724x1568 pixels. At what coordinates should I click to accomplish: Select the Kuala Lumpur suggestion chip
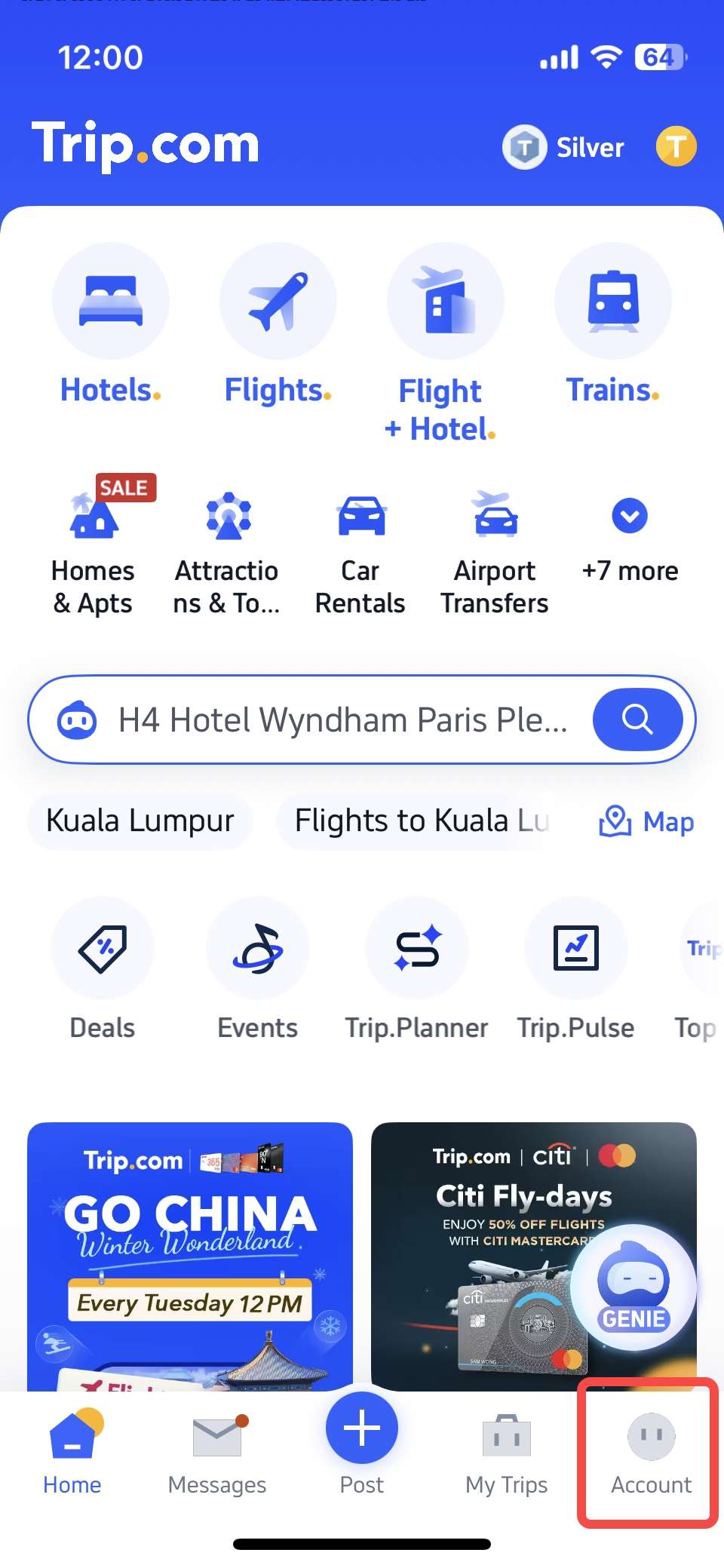click(140, 821)
